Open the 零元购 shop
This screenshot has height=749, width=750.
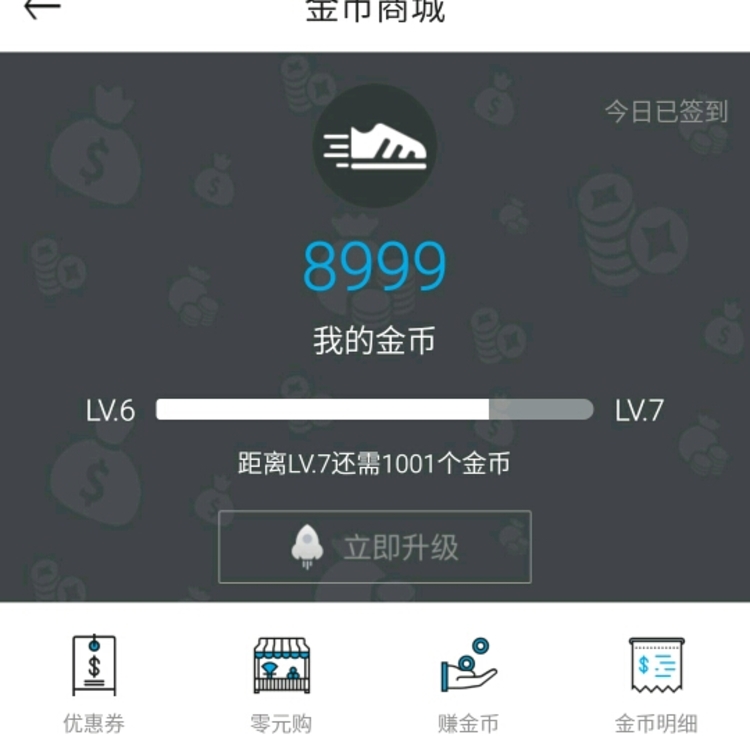click(281, 685)
